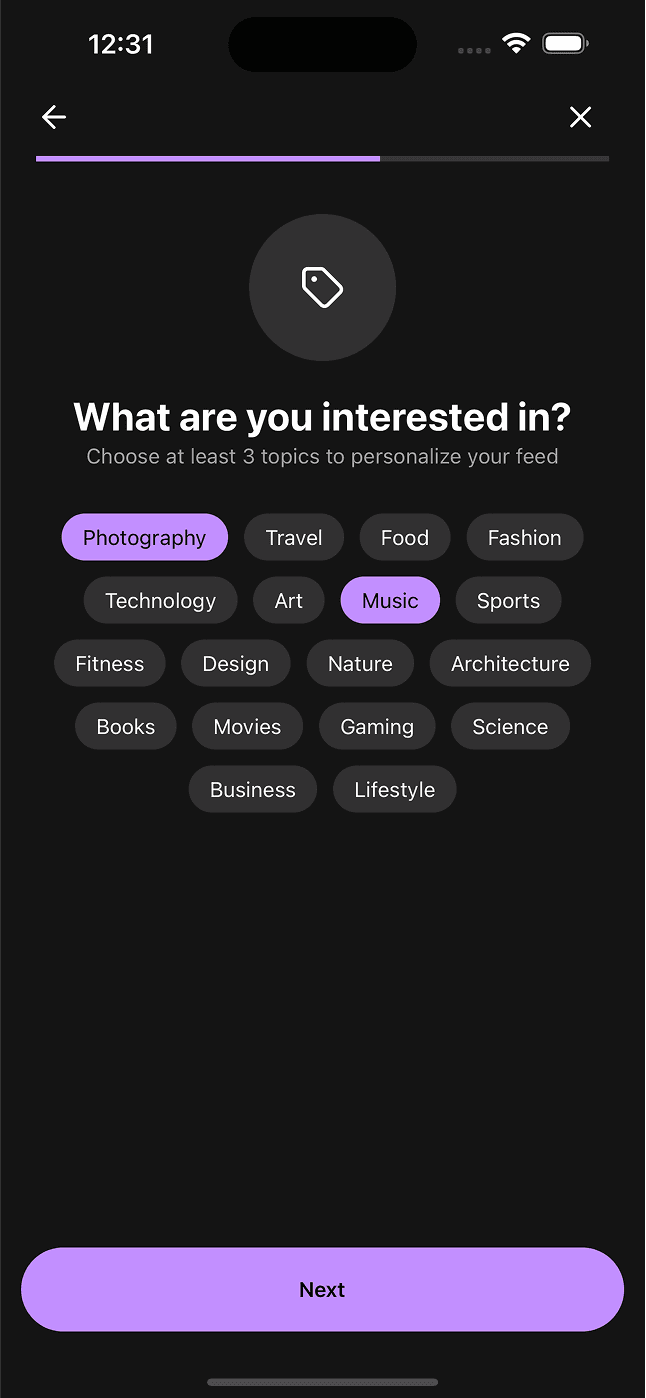The height and width of the screenshot is (1398, 646).
Task: Add Science to your feed topics
Action: pos(510,727)
